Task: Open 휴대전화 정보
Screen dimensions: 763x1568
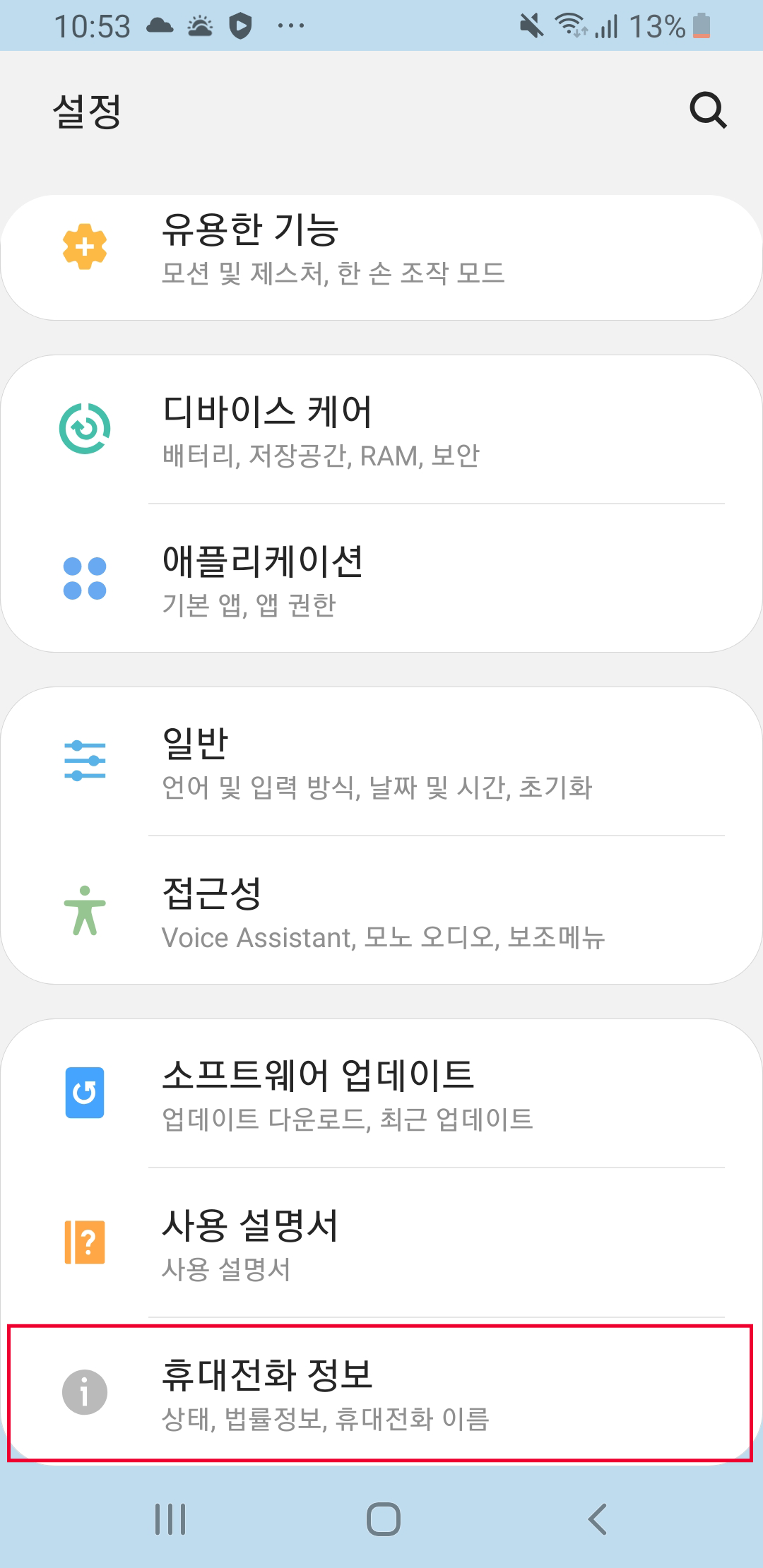Action: [381, 1393]
